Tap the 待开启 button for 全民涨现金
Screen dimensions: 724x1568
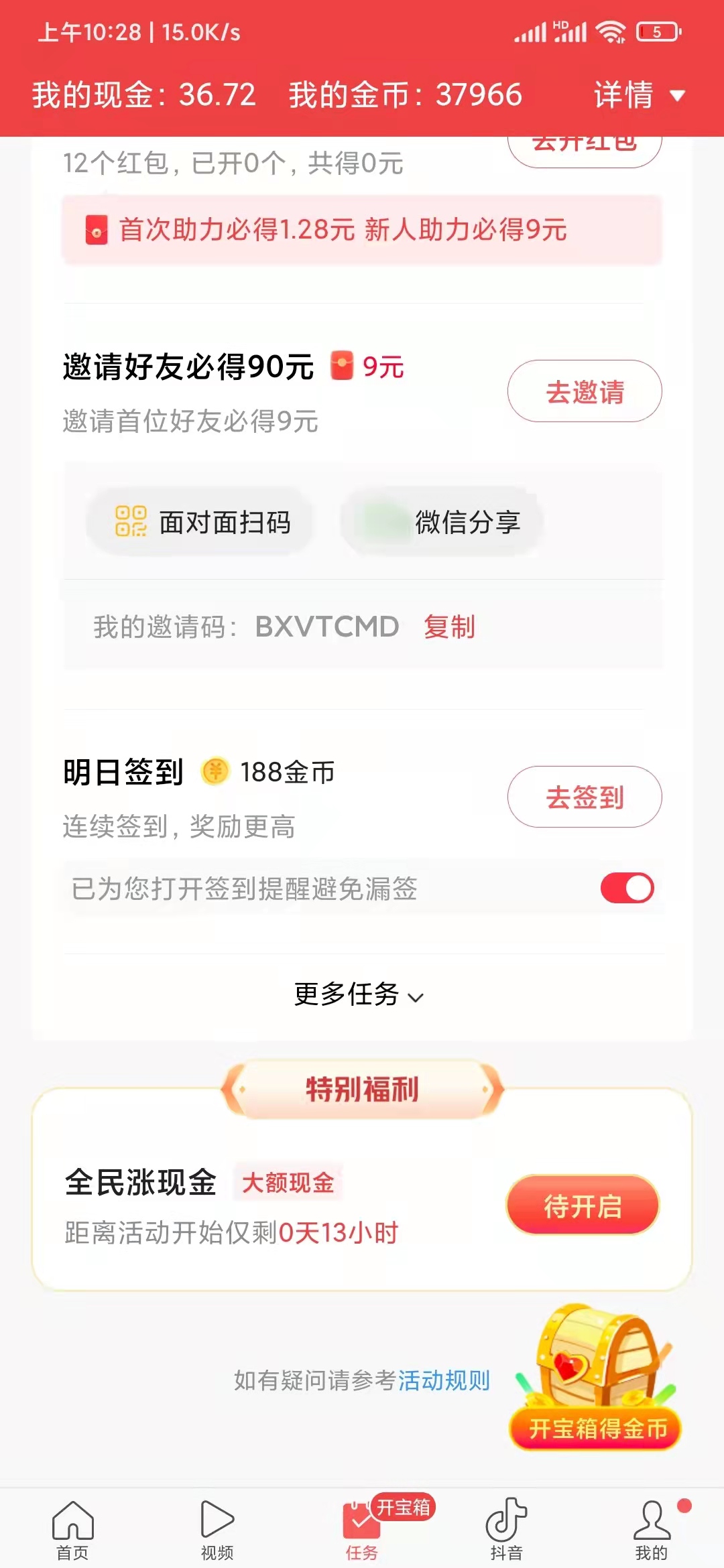[x=582, y=1205]
